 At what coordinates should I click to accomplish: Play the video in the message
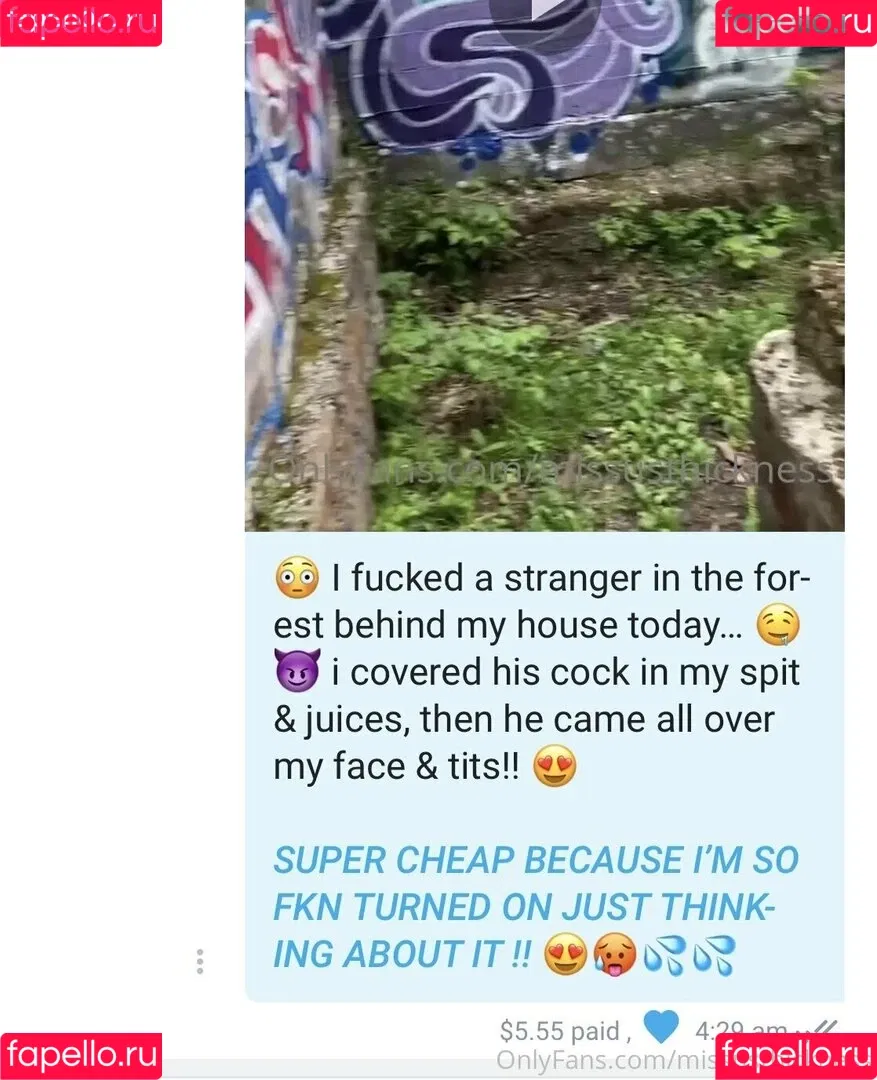pyautogui.click(x=545, y=12)
